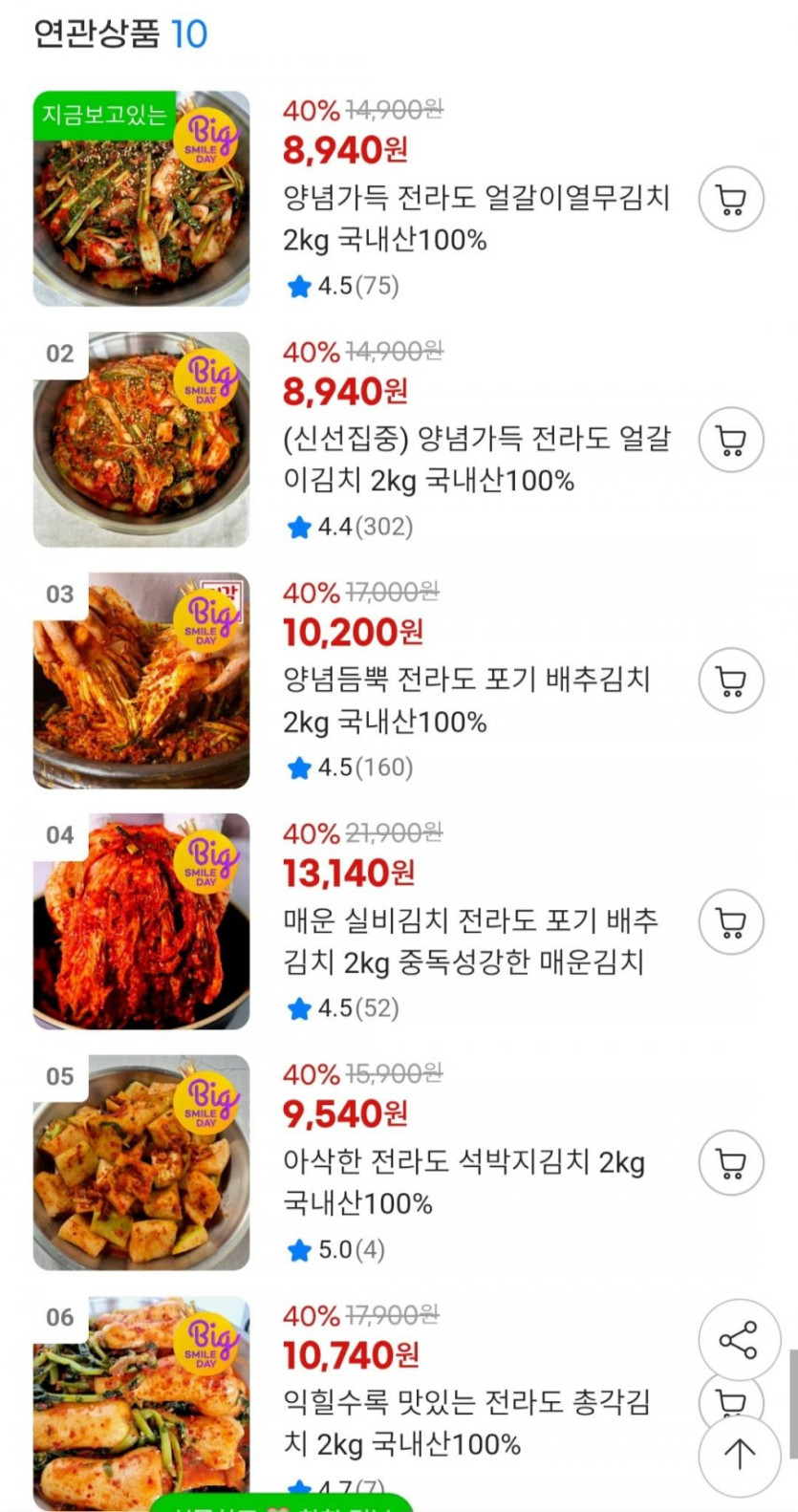Jump back to top of page
This screenshot has width=798, height=1512.
click(x=738, y=1455)
